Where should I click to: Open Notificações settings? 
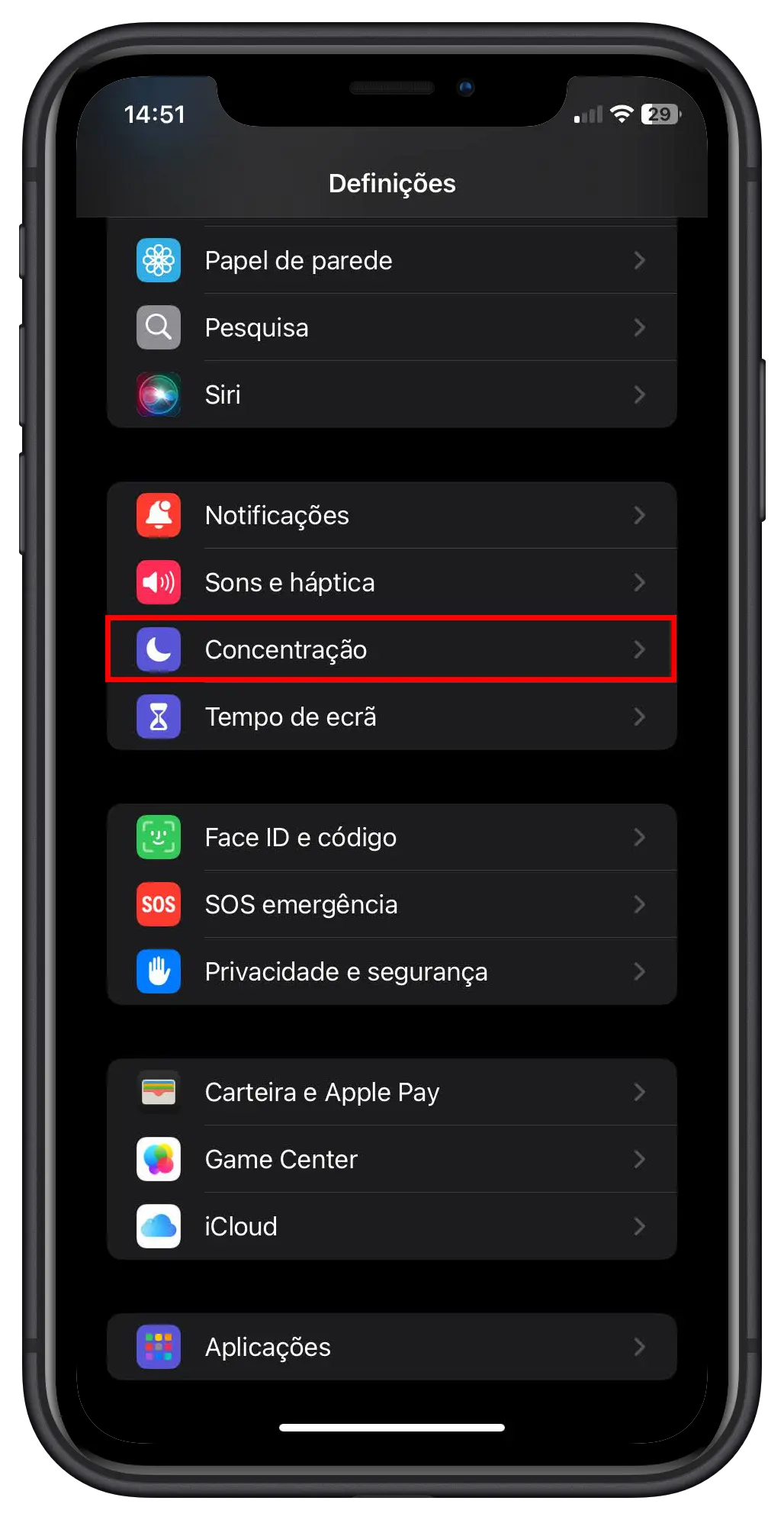click(x=391, y=516)
